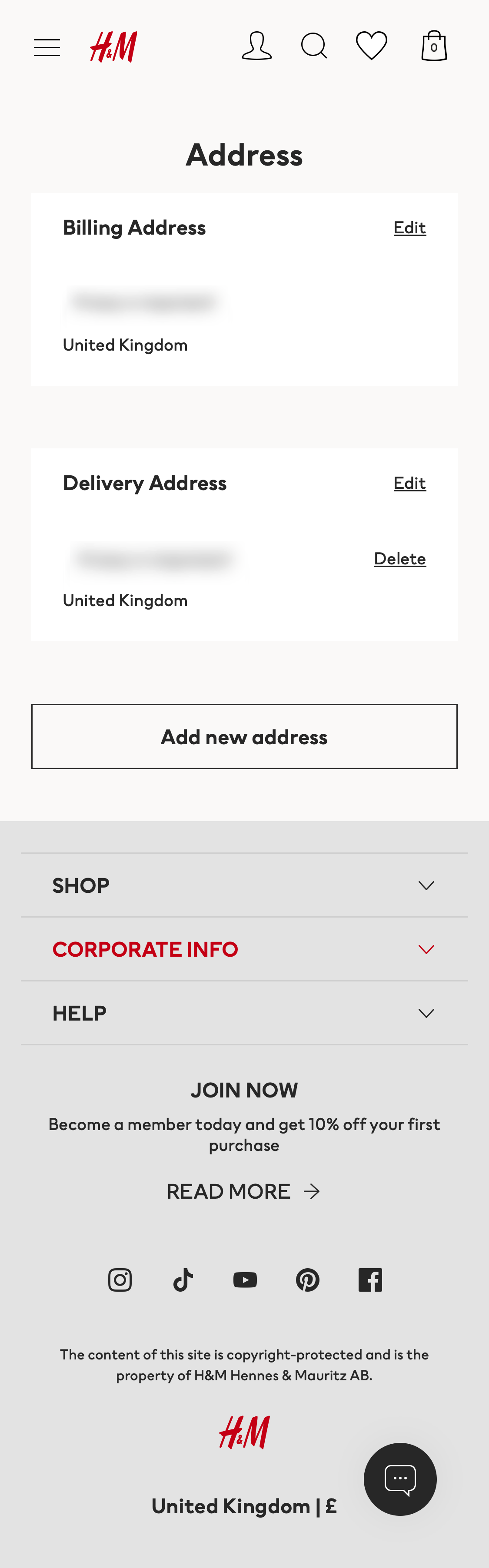Viewport: 489px width, 1568px height.
Task: View favourites heart icon
Action: [372, 46]
